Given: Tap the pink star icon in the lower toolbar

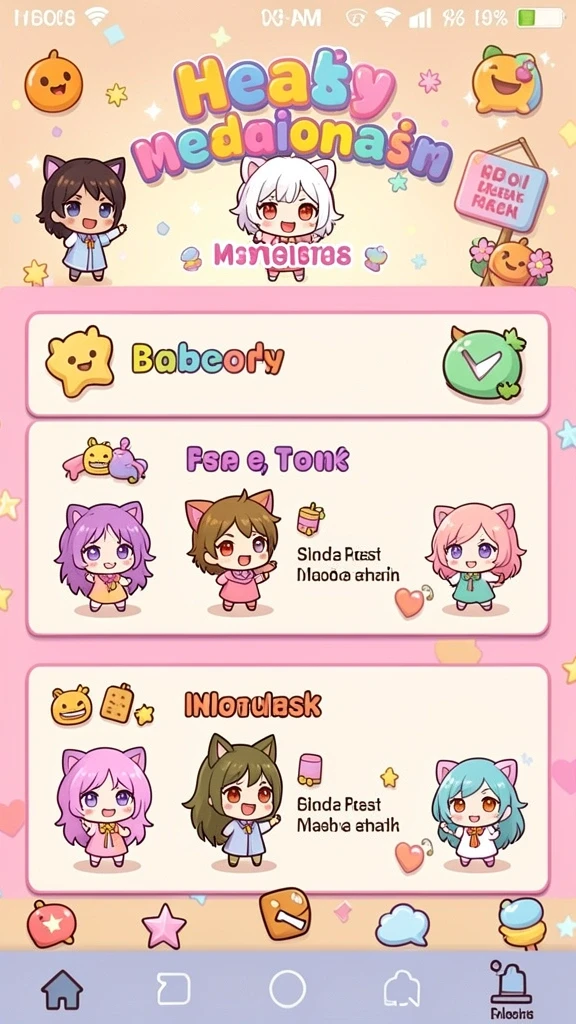Looking at the screenshot, I should (164, 926).
